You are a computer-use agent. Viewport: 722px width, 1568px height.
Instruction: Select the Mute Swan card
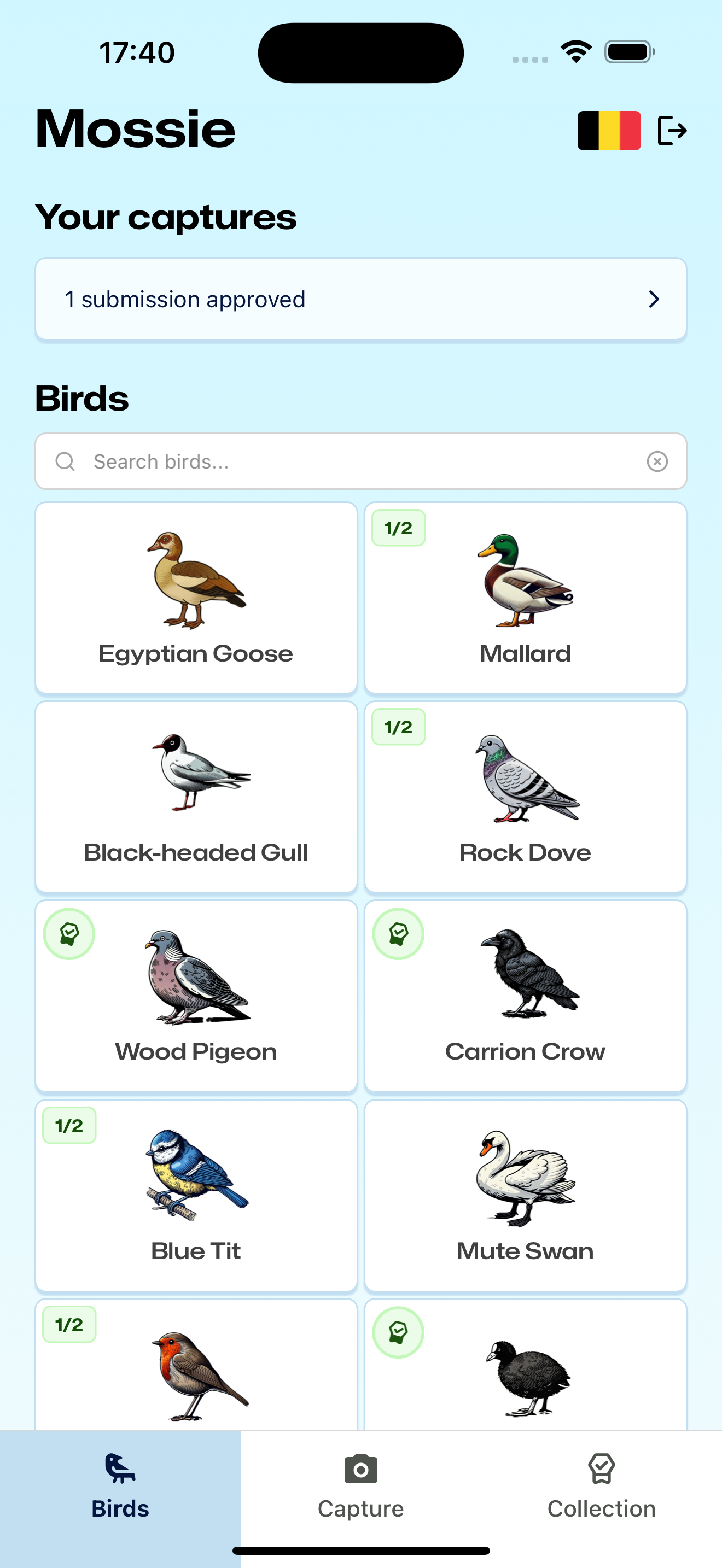[x=525, y=1194]
